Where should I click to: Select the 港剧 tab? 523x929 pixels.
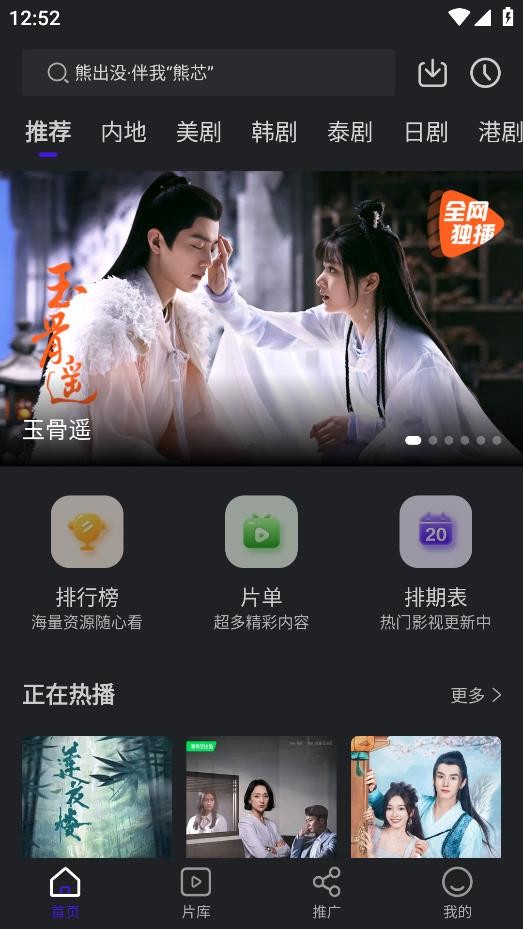point(500,132)
